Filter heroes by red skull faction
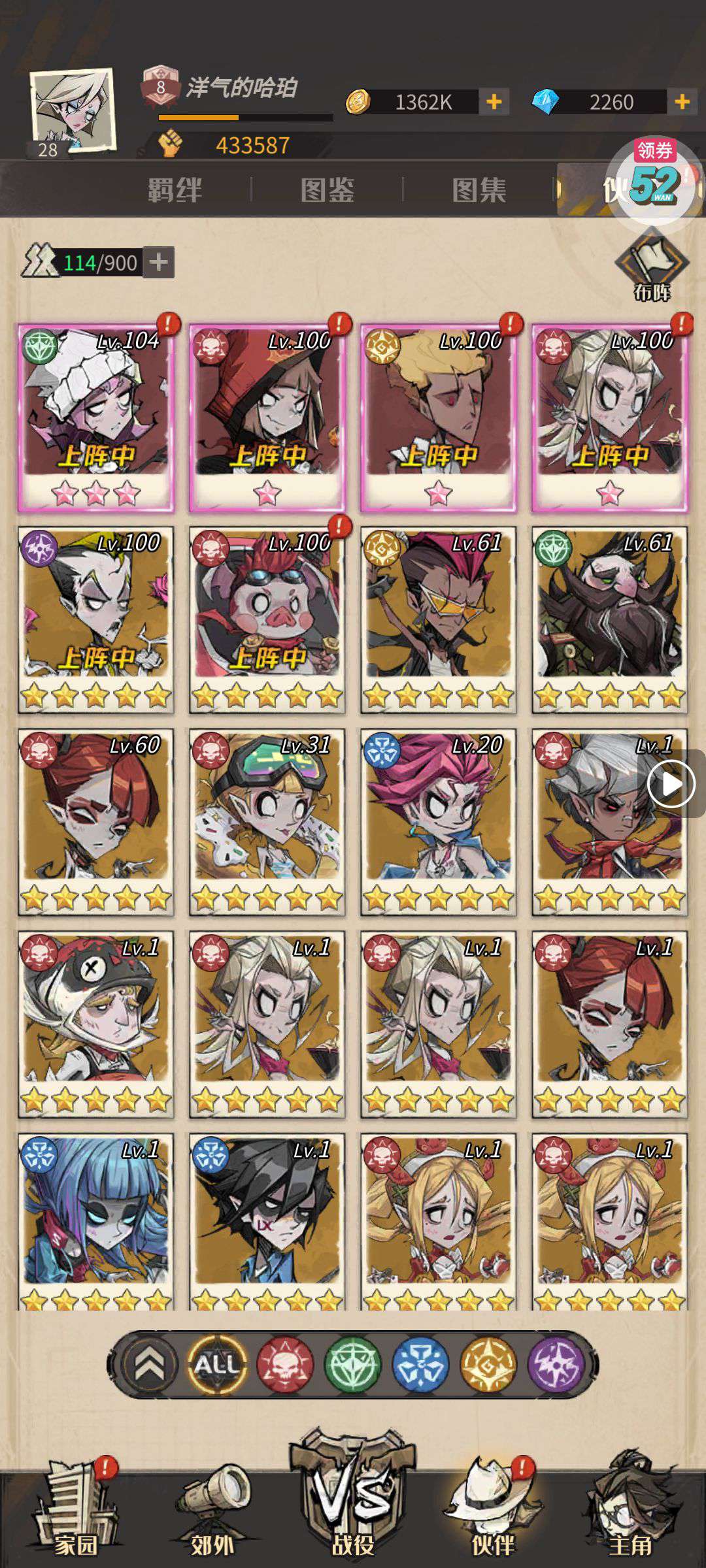Viewport: 706px width, 1568px height. tap(285, 1365)
